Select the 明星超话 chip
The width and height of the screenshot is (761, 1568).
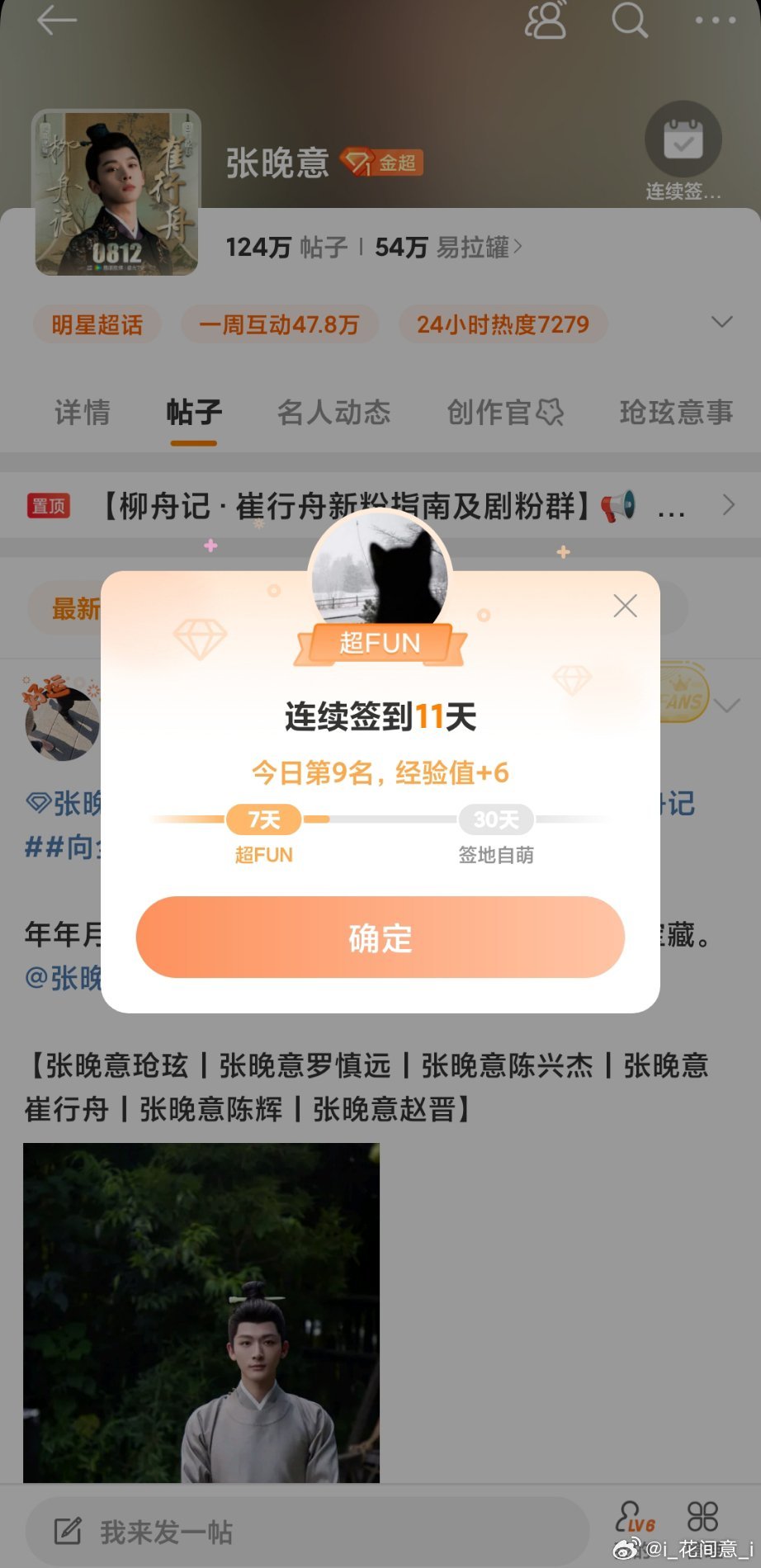(97, 324)
